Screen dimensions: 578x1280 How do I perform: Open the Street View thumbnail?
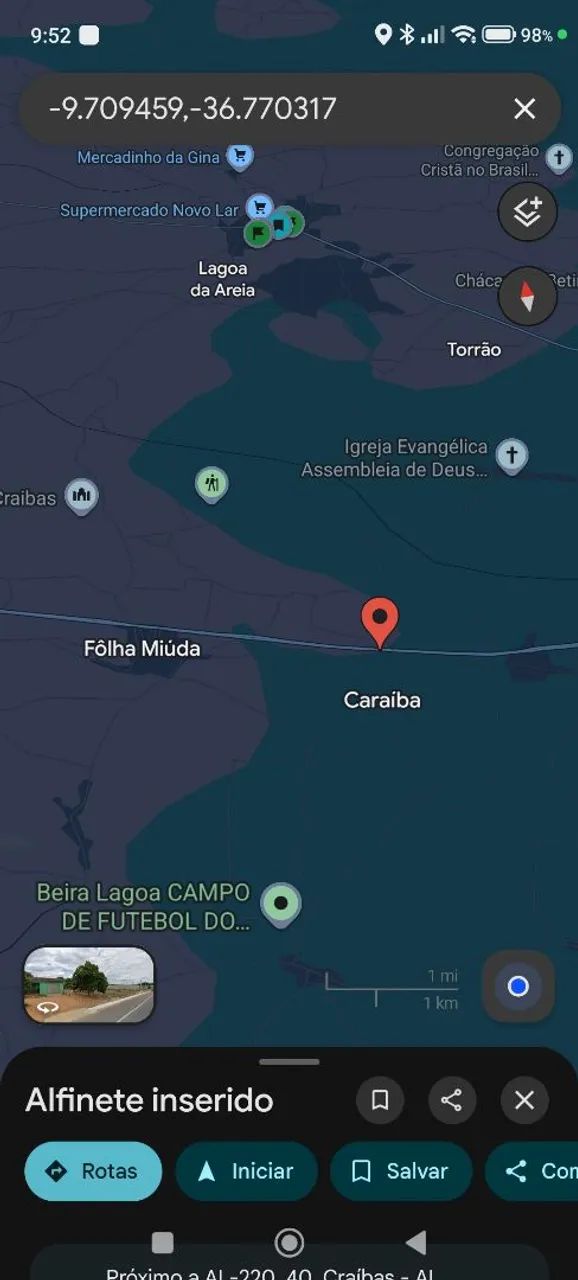[89, 984]
